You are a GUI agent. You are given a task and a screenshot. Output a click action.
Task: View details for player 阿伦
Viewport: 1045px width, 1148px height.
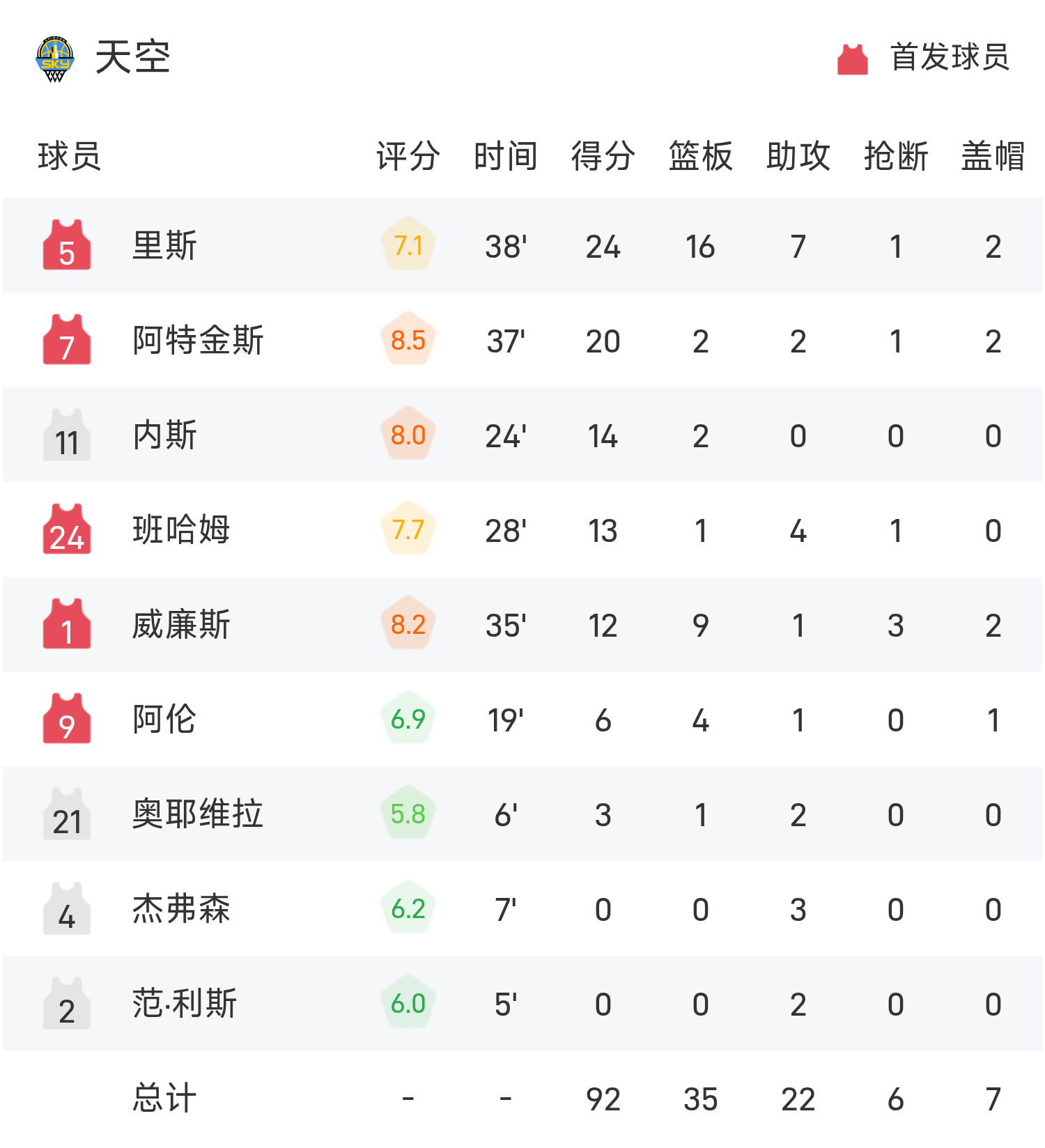[x=164, y=720]
